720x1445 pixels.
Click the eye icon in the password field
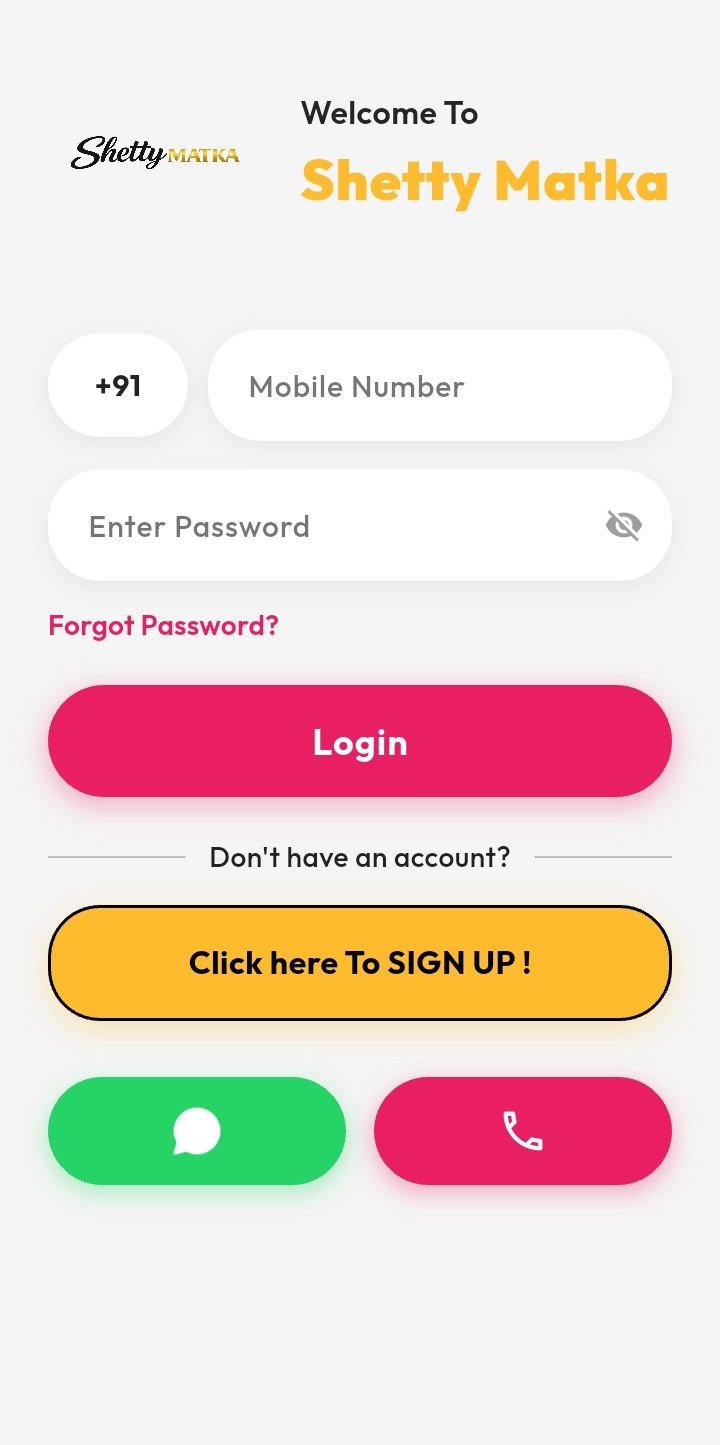point(624,525)
